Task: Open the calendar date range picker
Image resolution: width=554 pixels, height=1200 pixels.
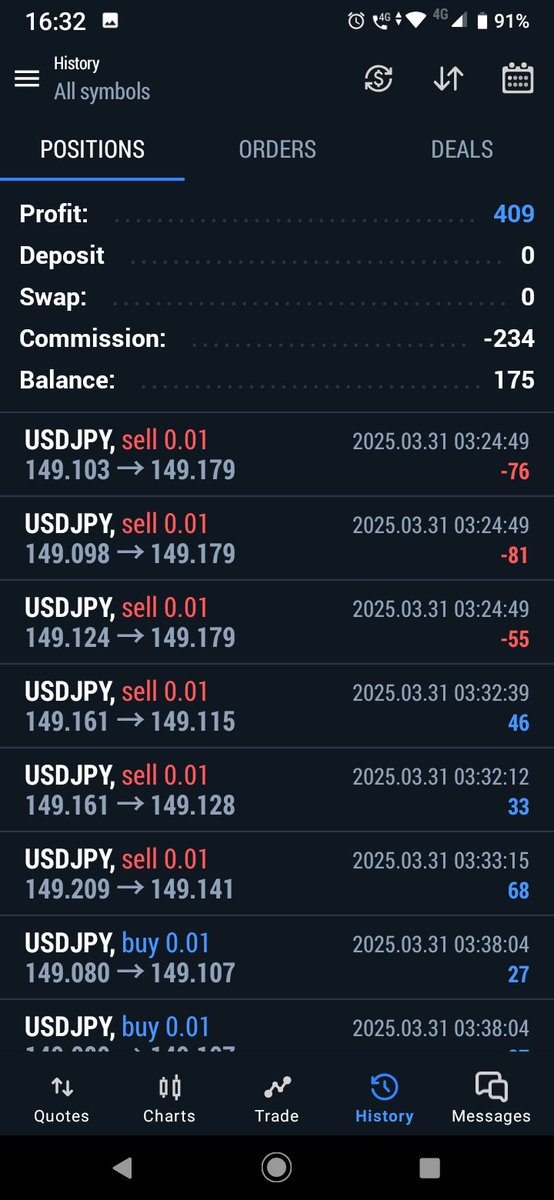Action: 517,79
